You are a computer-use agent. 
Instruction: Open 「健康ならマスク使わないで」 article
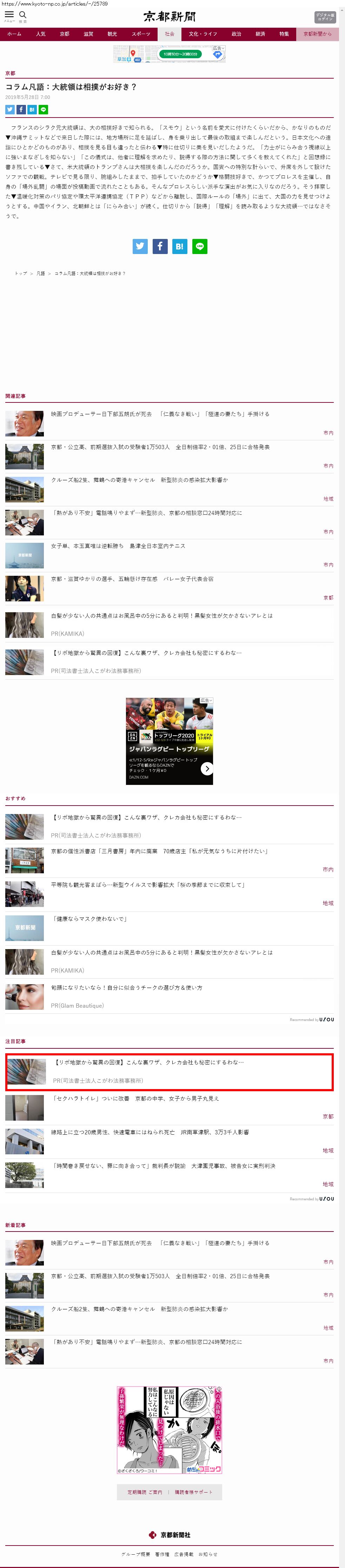tap(89, 919)
